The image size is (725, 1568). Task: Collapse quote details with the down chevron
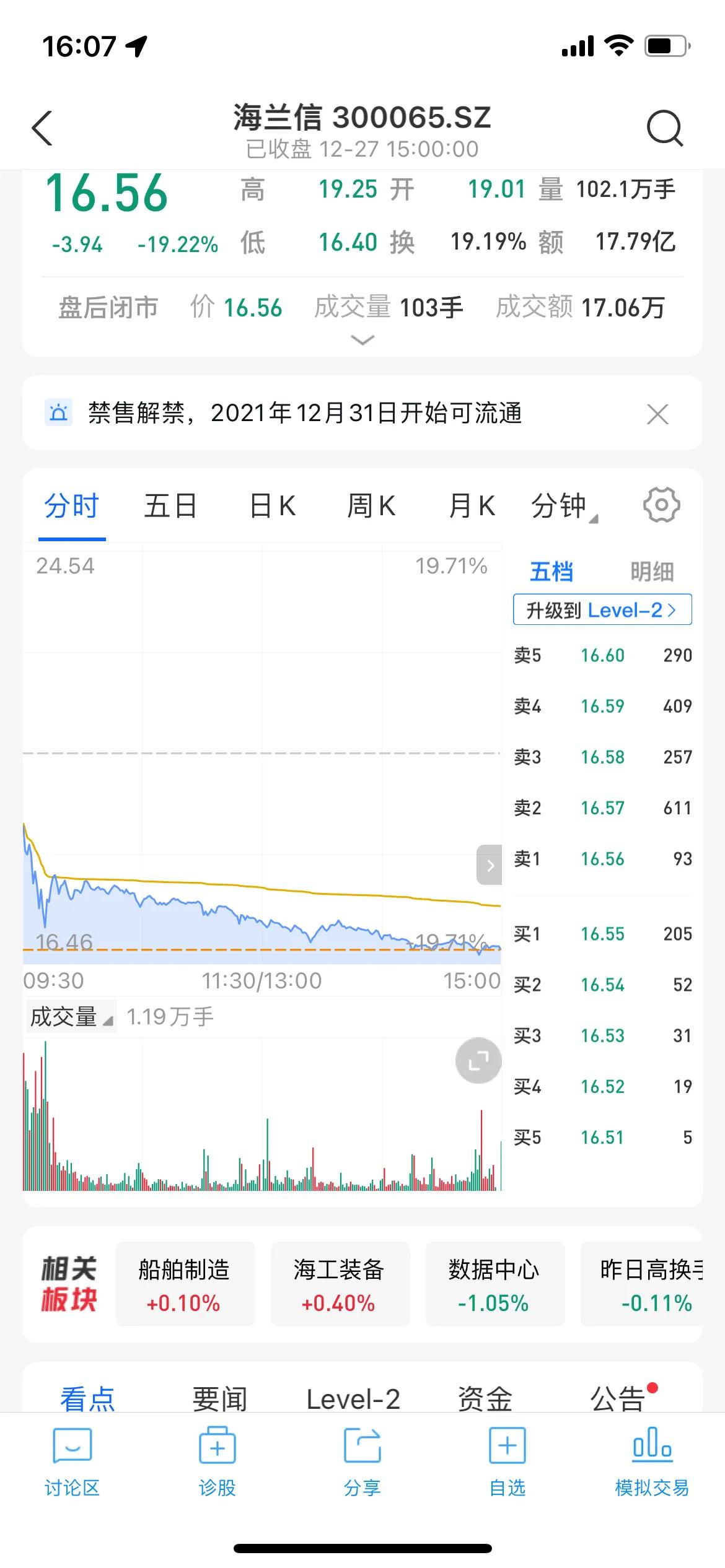pyautogui.click(x=362, y=340)
